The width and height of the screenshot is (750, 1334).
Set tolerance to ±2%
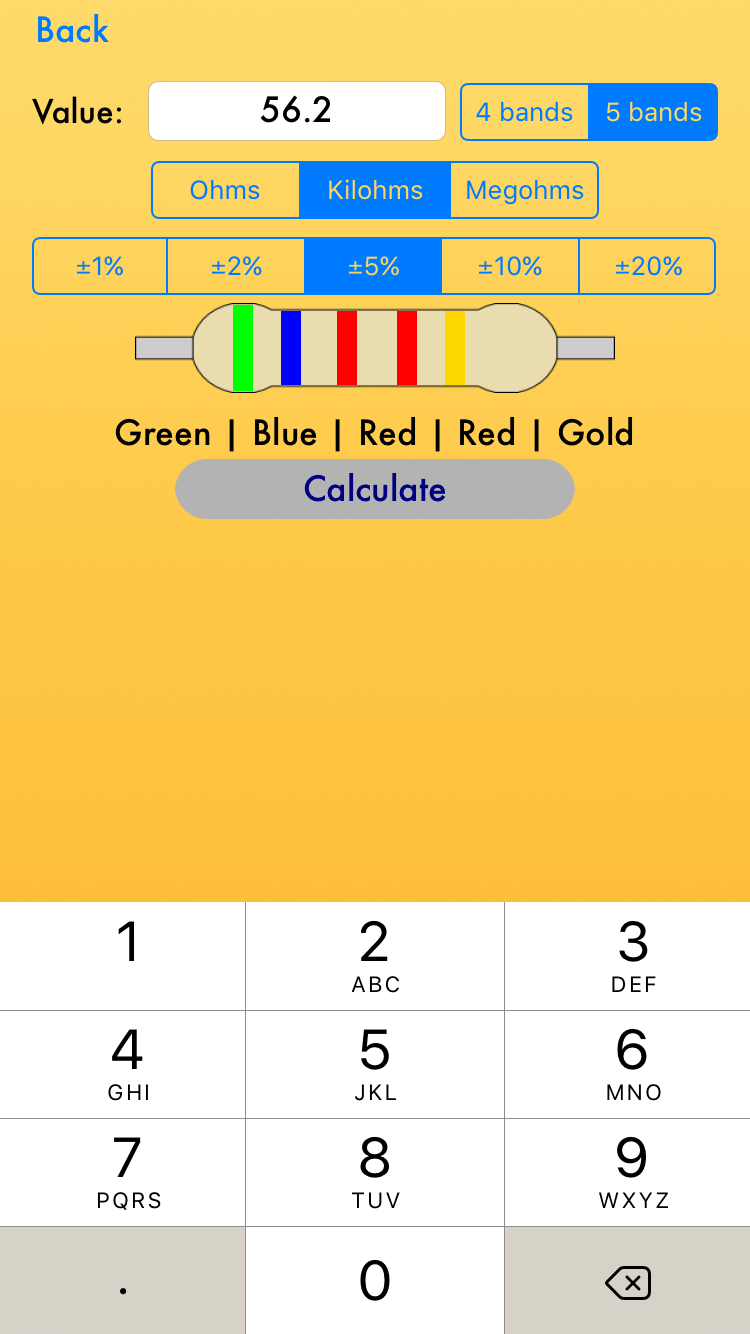click(236, 266)
